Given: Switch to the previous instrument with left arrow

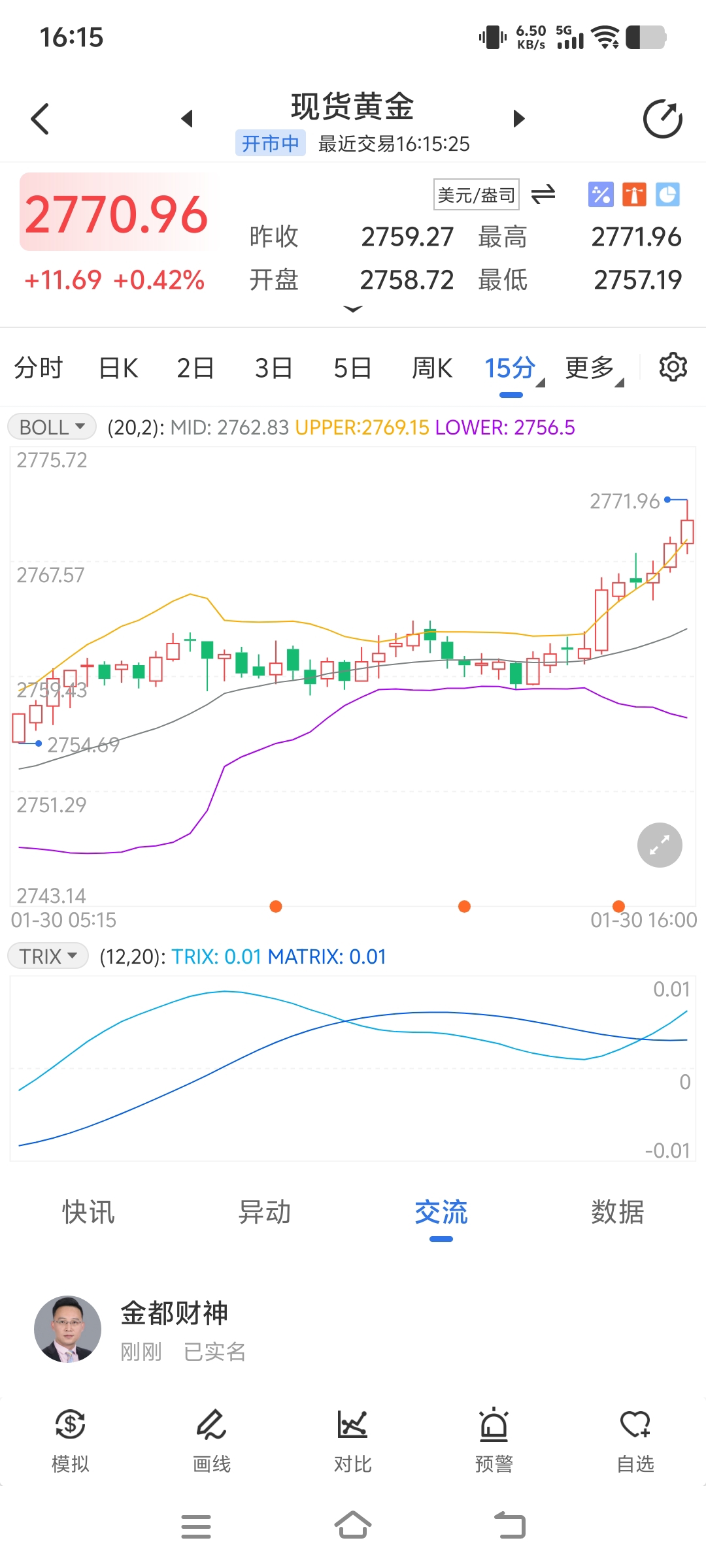Looking at the screenshot, I should 188,119.
